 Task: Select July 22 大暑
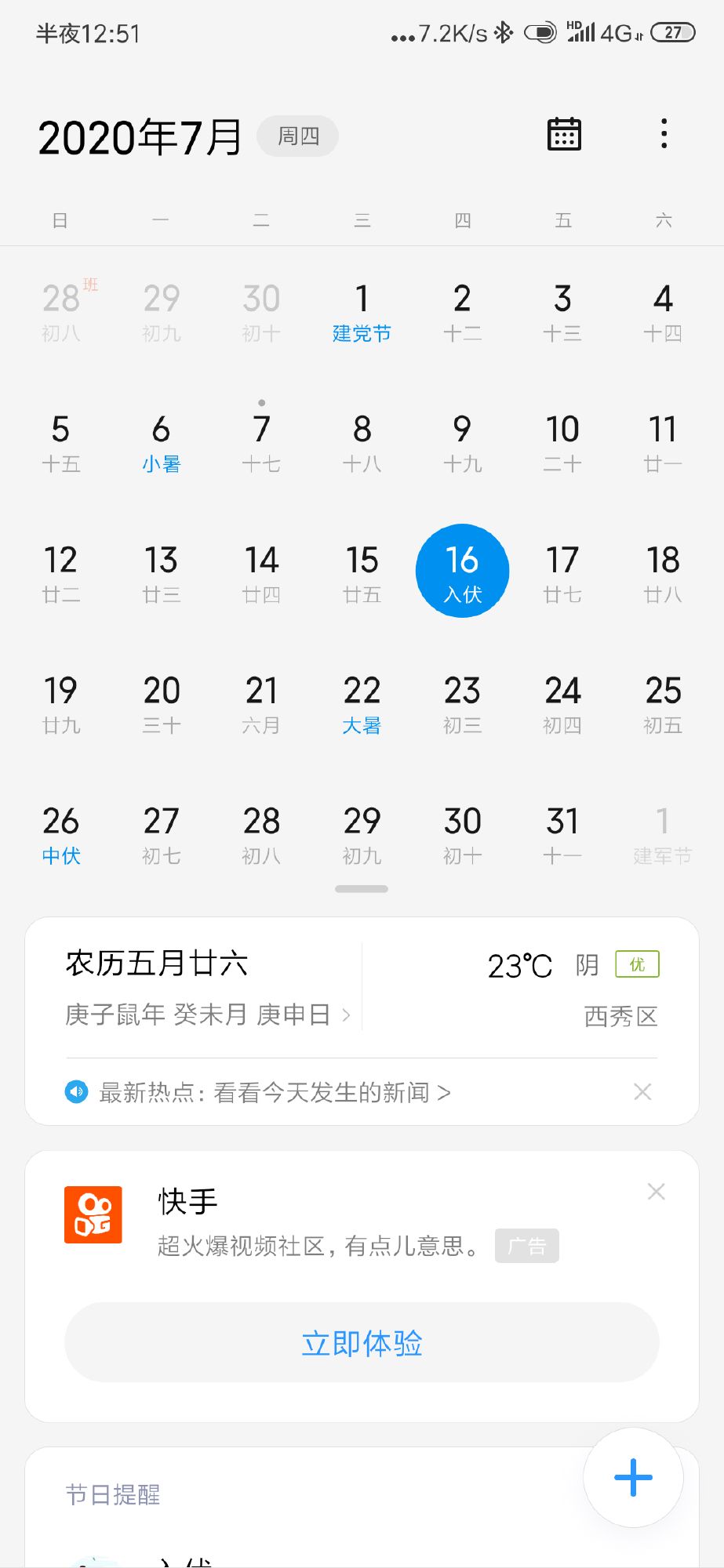pyautogui.click(x=362, y=705)
